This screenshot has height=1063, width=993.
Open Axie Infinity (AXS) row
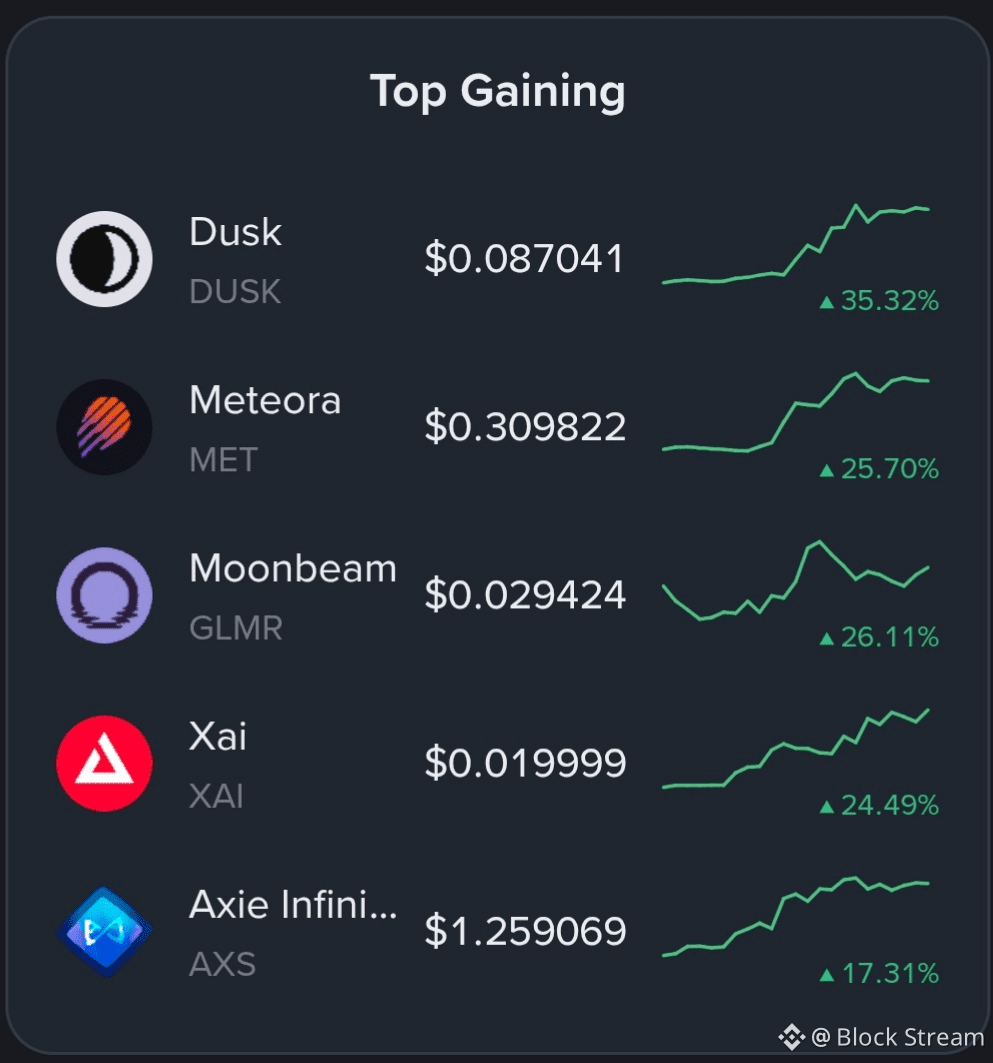pyautogui.click(x=292, y=930)
